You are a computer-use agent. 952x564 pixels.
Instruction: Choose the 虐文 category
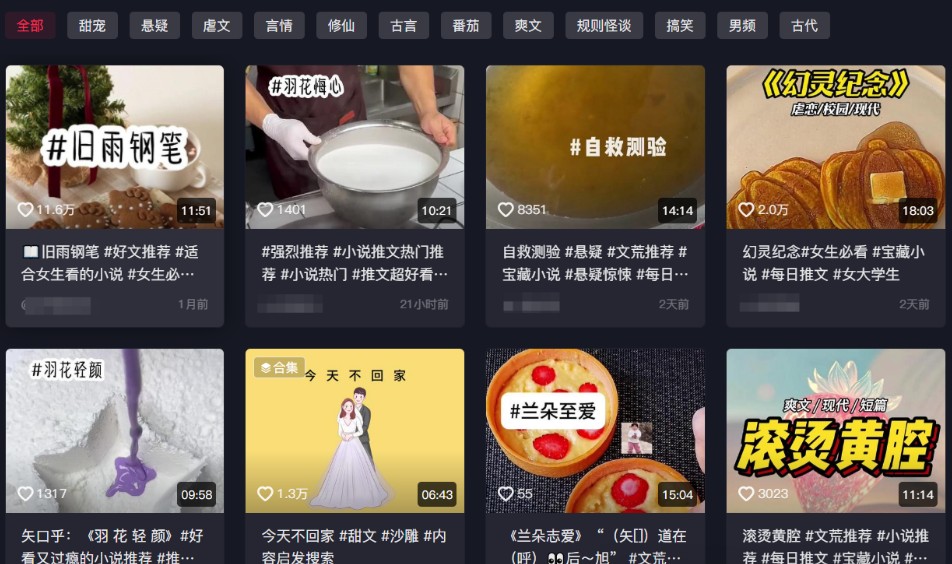click(x=217, y=26)
